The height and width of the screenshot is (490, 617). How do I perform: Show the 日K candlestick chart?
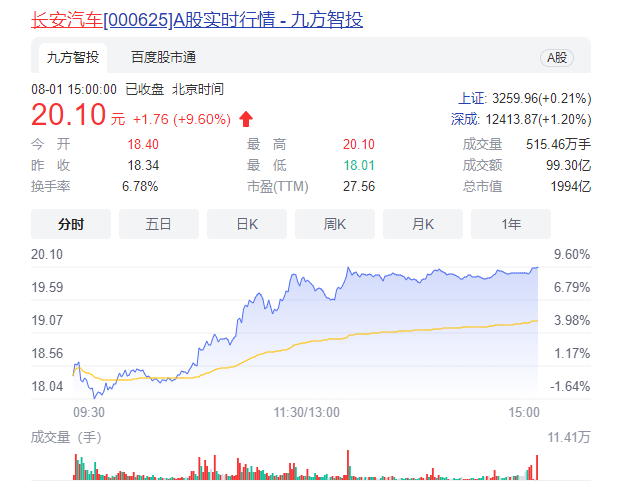pos(246,224)
